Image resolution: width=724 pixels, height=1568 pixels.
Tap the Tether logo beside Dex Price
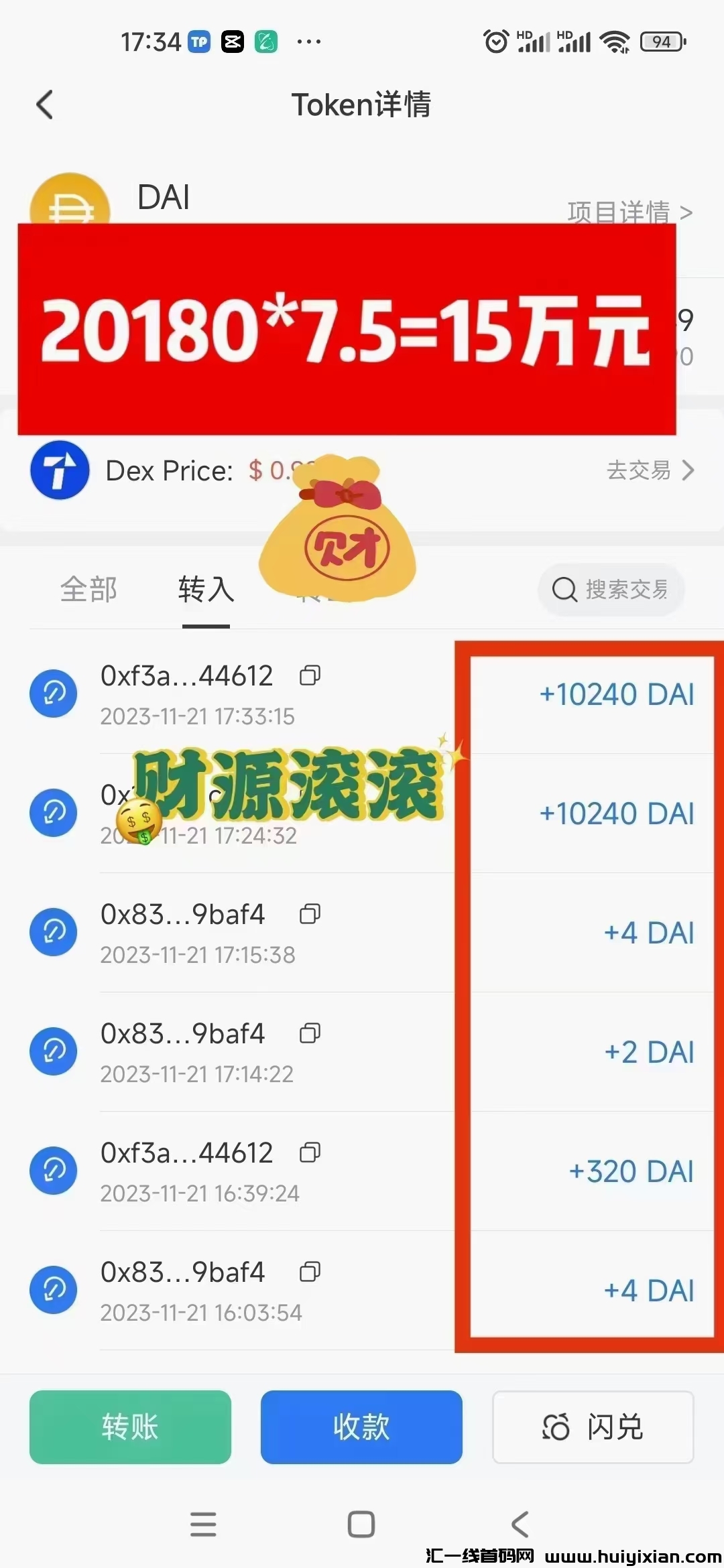[59, 470]
